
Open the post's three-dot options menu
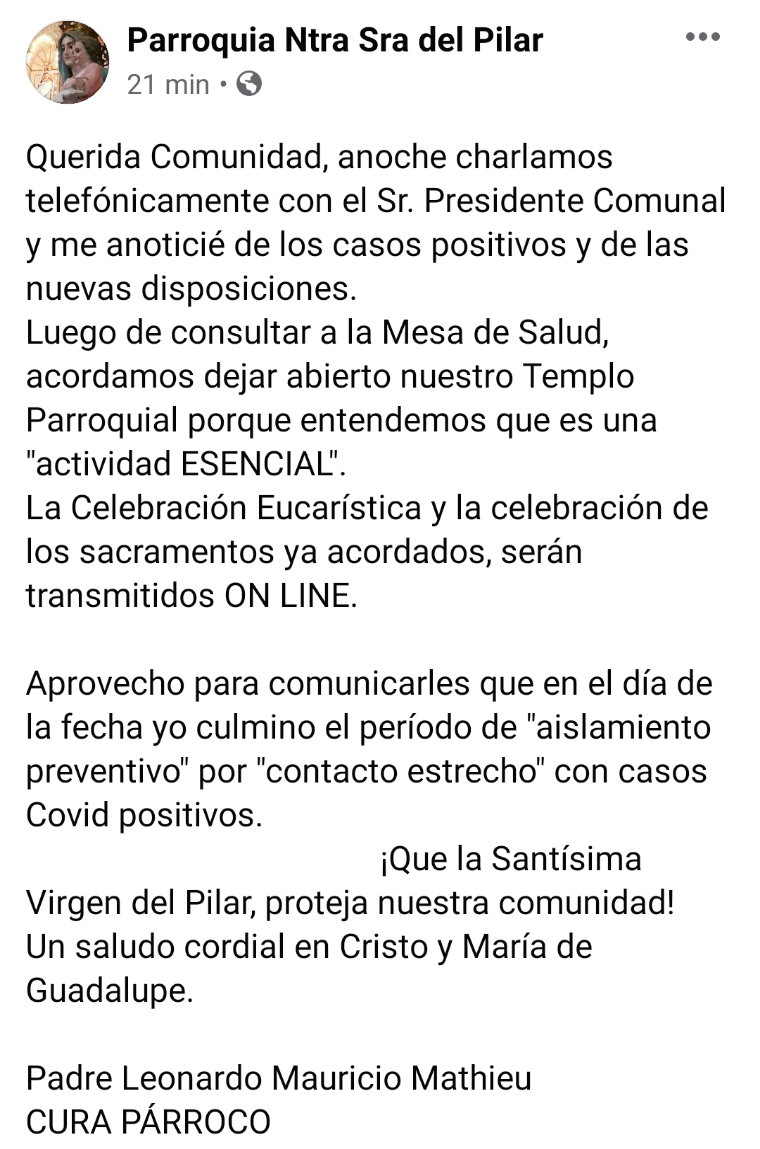pyautogui.click(x=702, y=38)
